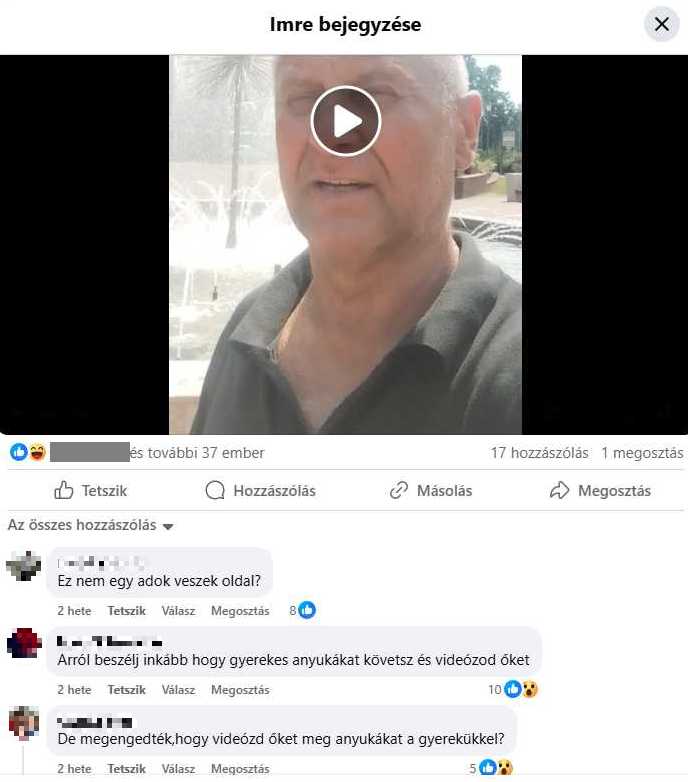Play the video in the post
Image resolution: width=688 pixels, height=782 pixels.
pos(346,121)
